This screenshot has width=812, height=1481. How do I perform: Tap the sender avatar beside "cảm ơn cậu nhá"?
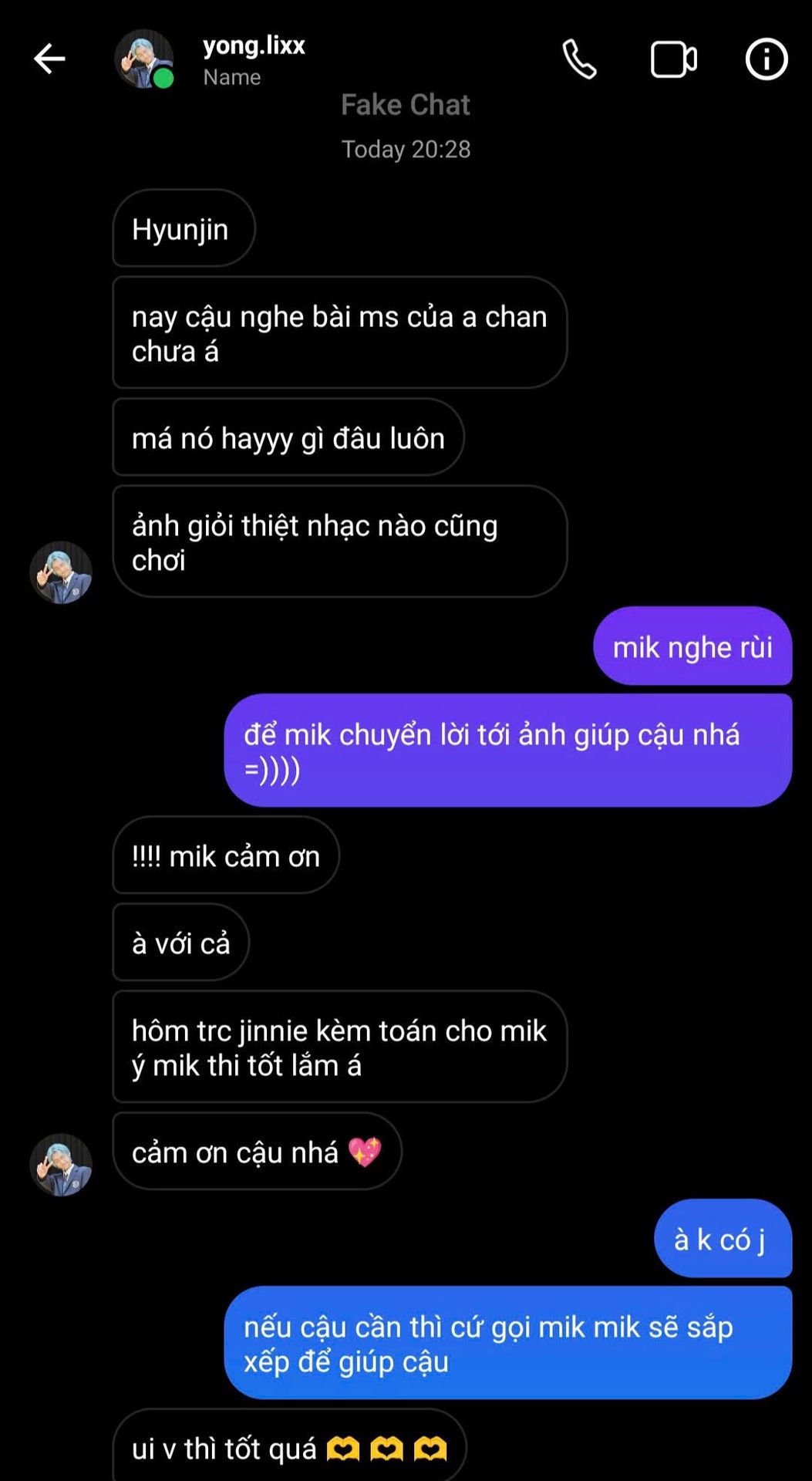pos(61,1165)
